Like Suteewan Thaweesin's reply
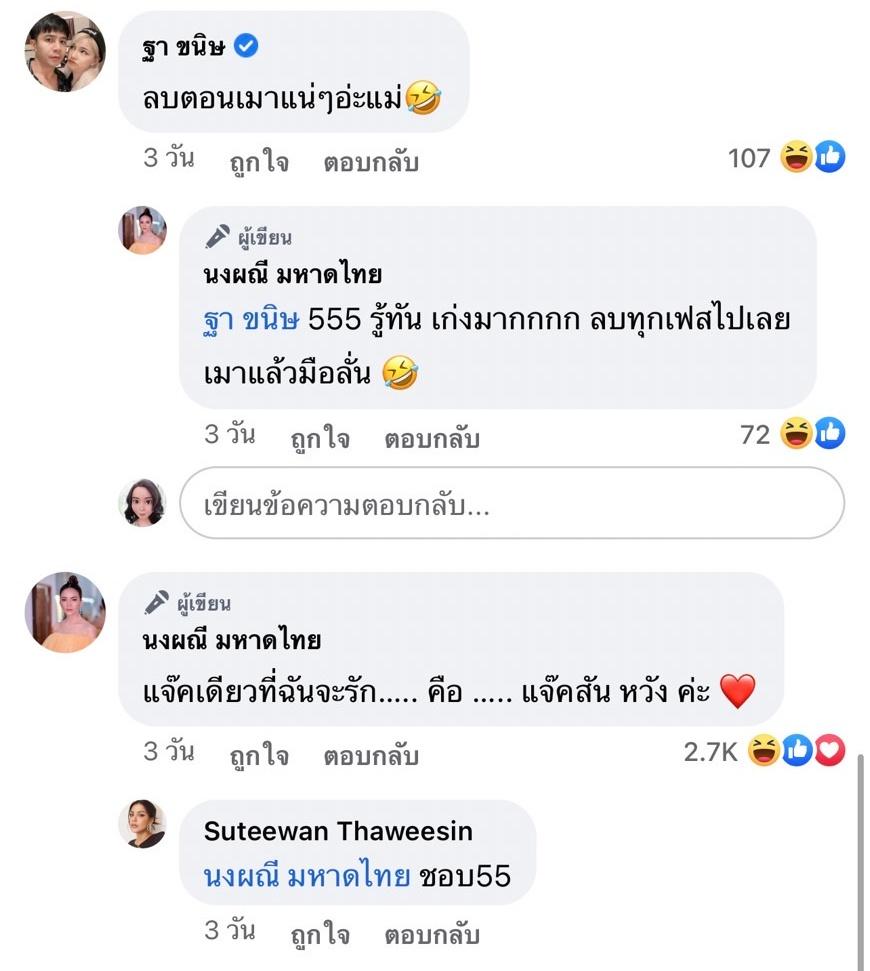Screen dimensions: 870x971 click(320, 934)
